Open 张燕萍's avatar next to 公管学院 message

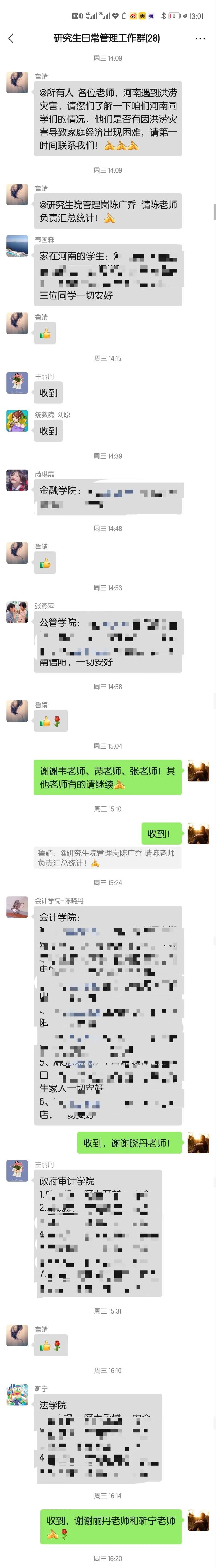[x=17, y=612]
